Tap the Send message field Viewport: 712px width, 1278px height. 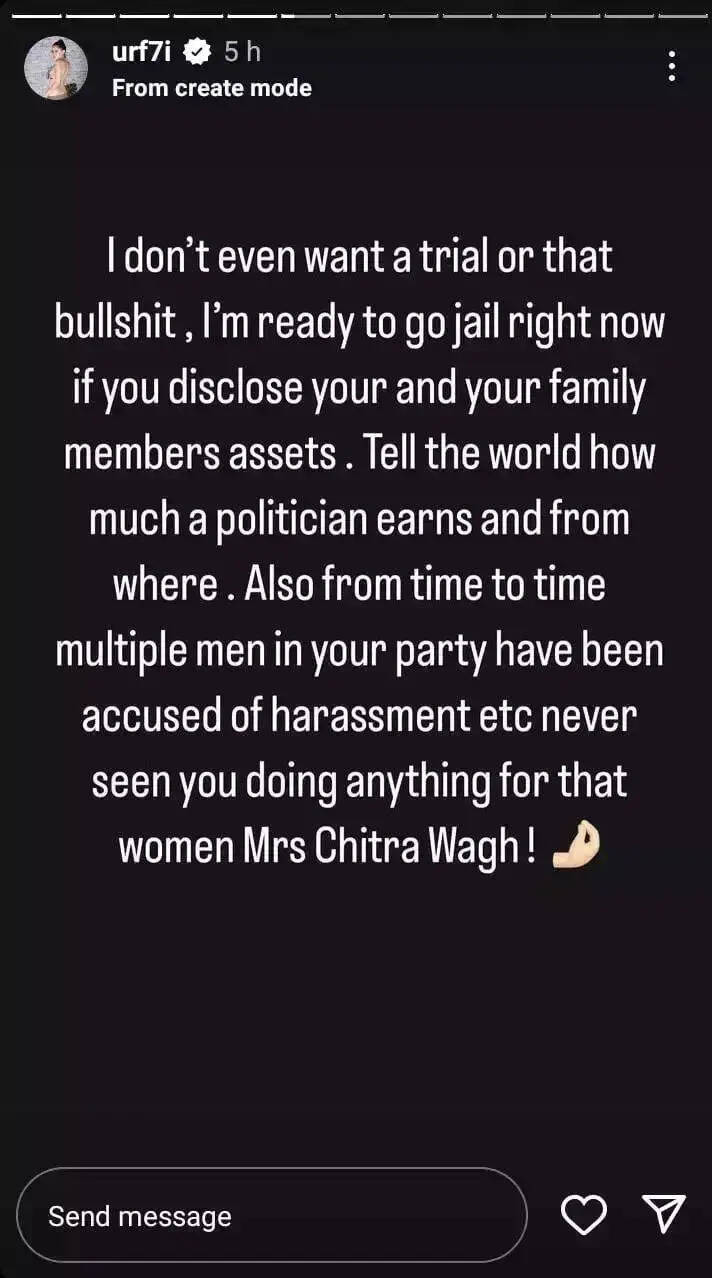(x=272, y=1215)
